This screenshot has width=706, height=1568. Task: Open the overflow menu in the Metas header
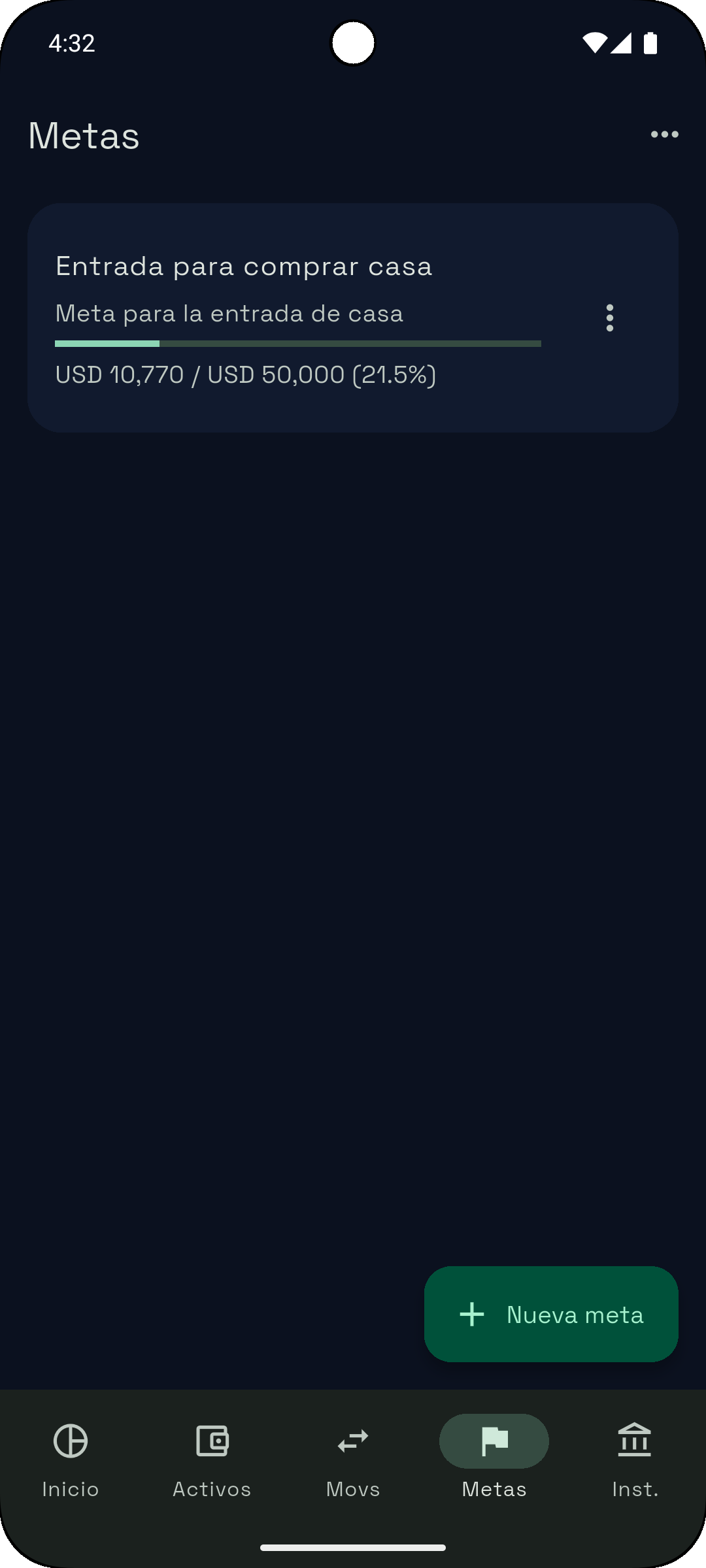[664, 135]
